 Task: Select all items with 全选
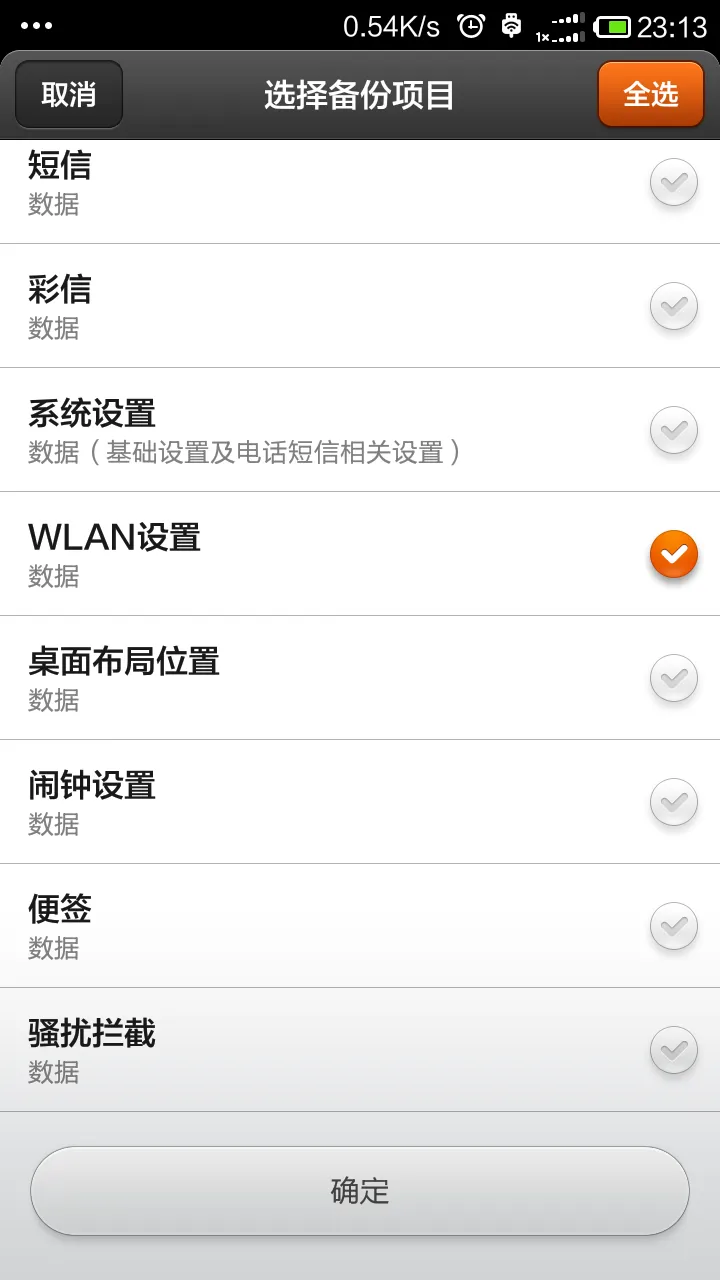(651, 95)
